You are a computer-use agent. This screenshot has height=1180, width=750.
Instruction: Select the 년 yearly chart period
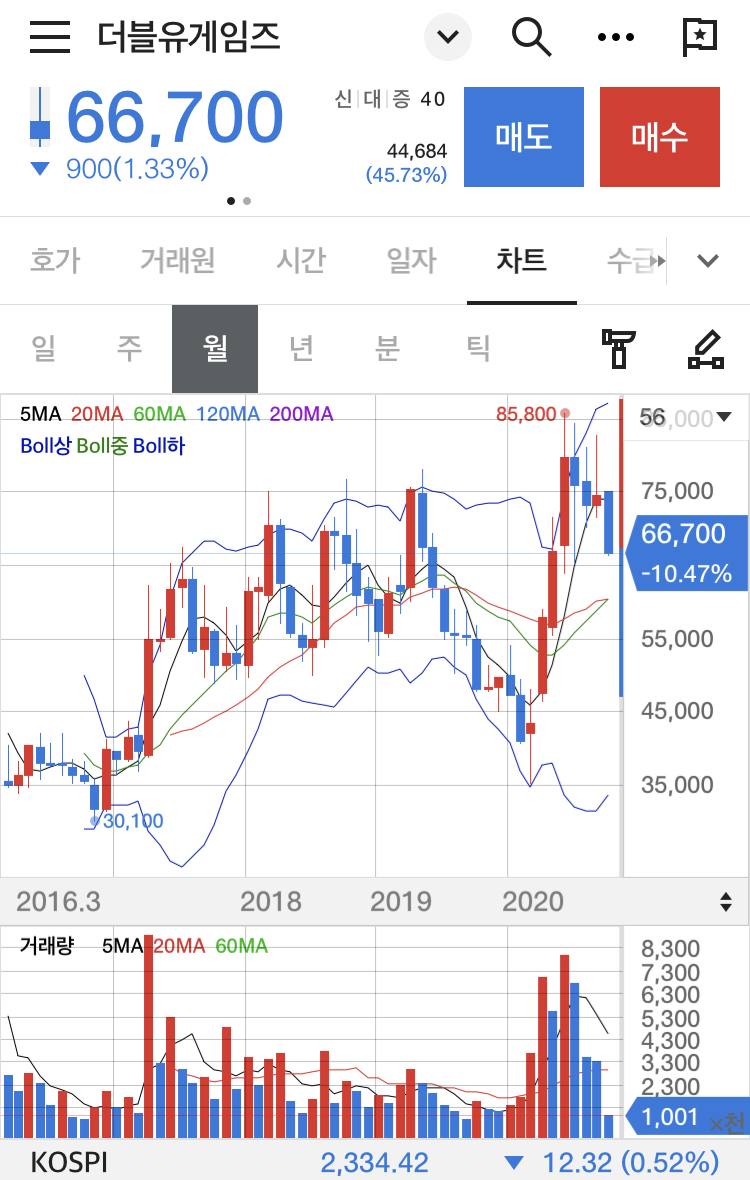pos(301,348)
